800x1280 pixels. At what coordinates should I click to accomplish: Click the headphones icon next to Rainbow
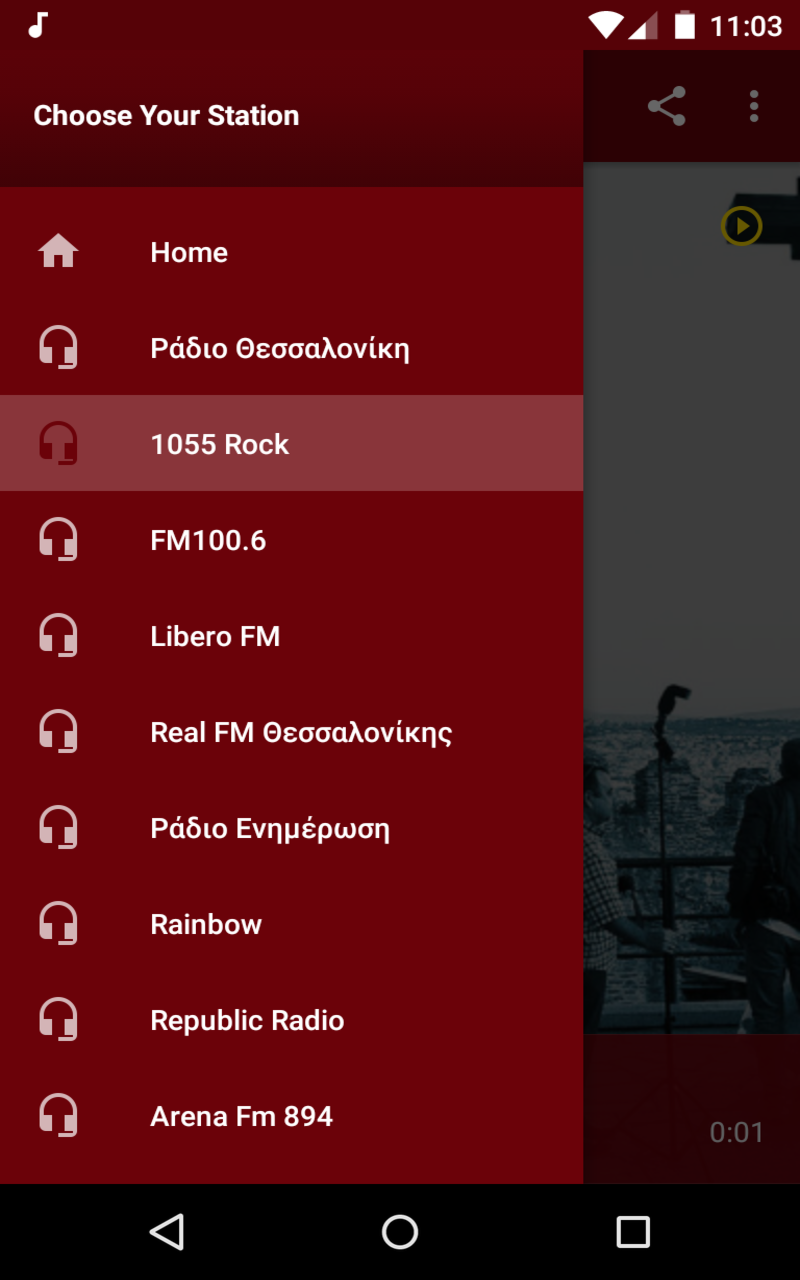59,923
